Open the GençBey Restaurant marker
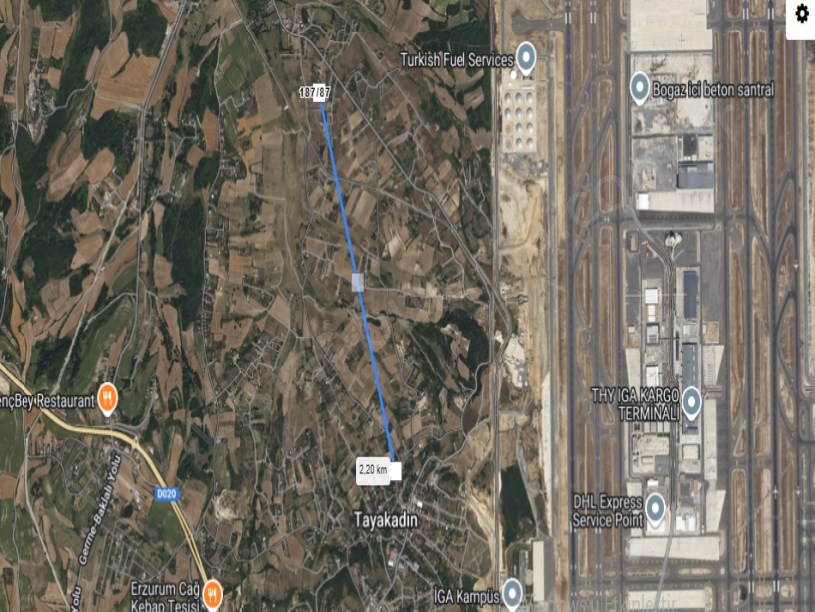This screenshot has width=815, height=612. (107, 400)
